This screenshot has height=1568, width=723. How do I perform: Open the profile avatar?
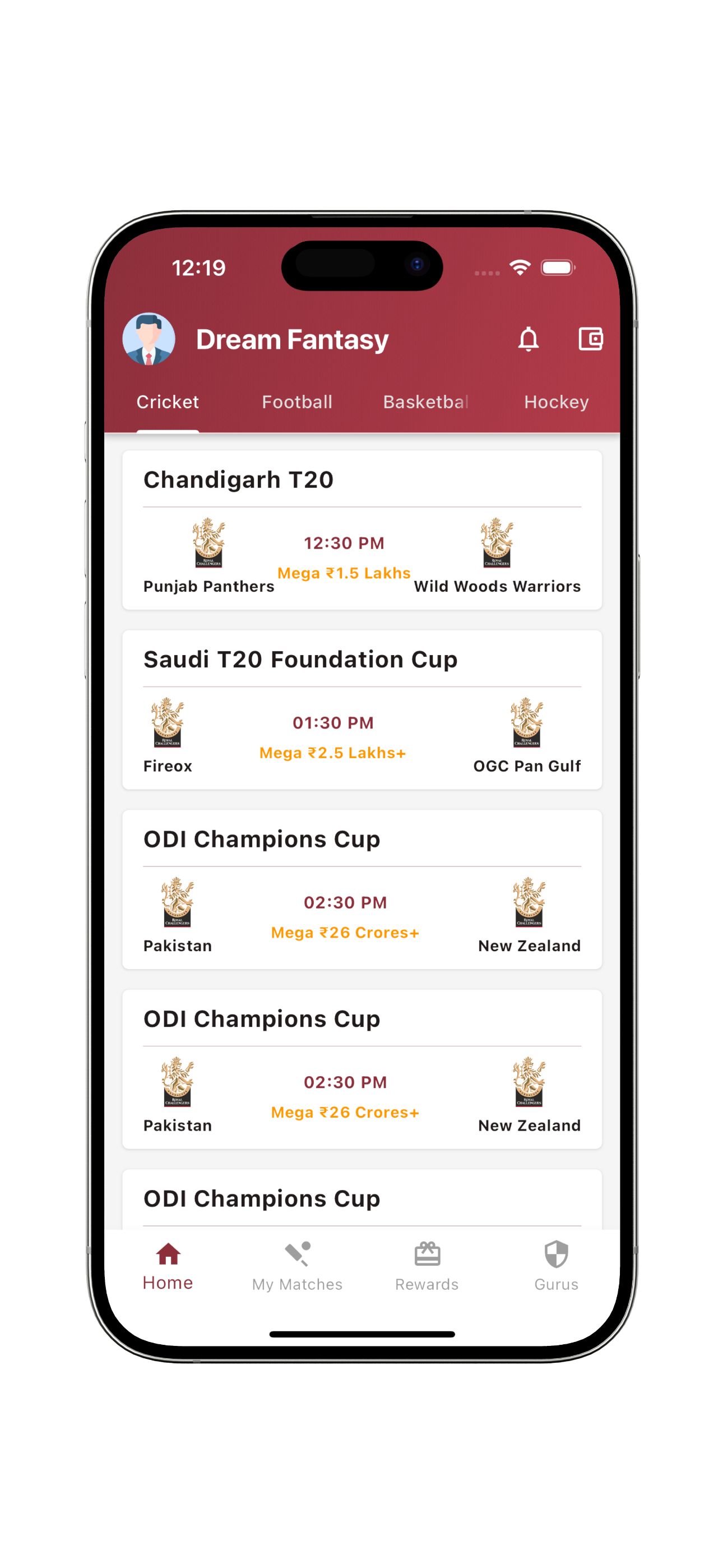tap(149, 339)
